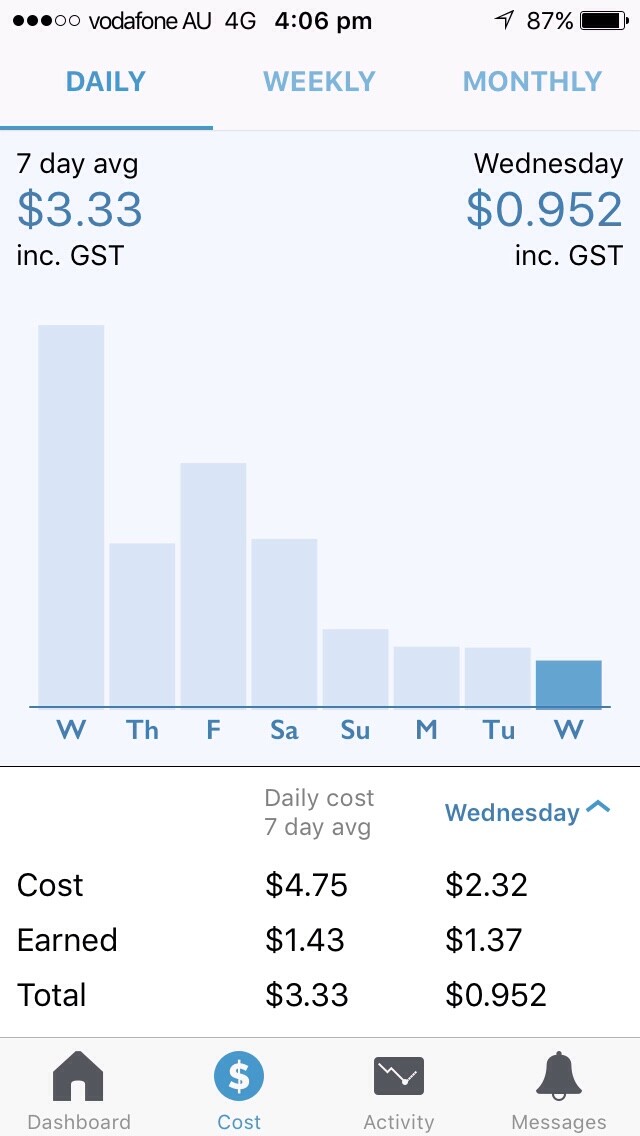The width and height of the screenshot is (640, 1136).
Task: Select the Daily tab
Action: (106, 81)
